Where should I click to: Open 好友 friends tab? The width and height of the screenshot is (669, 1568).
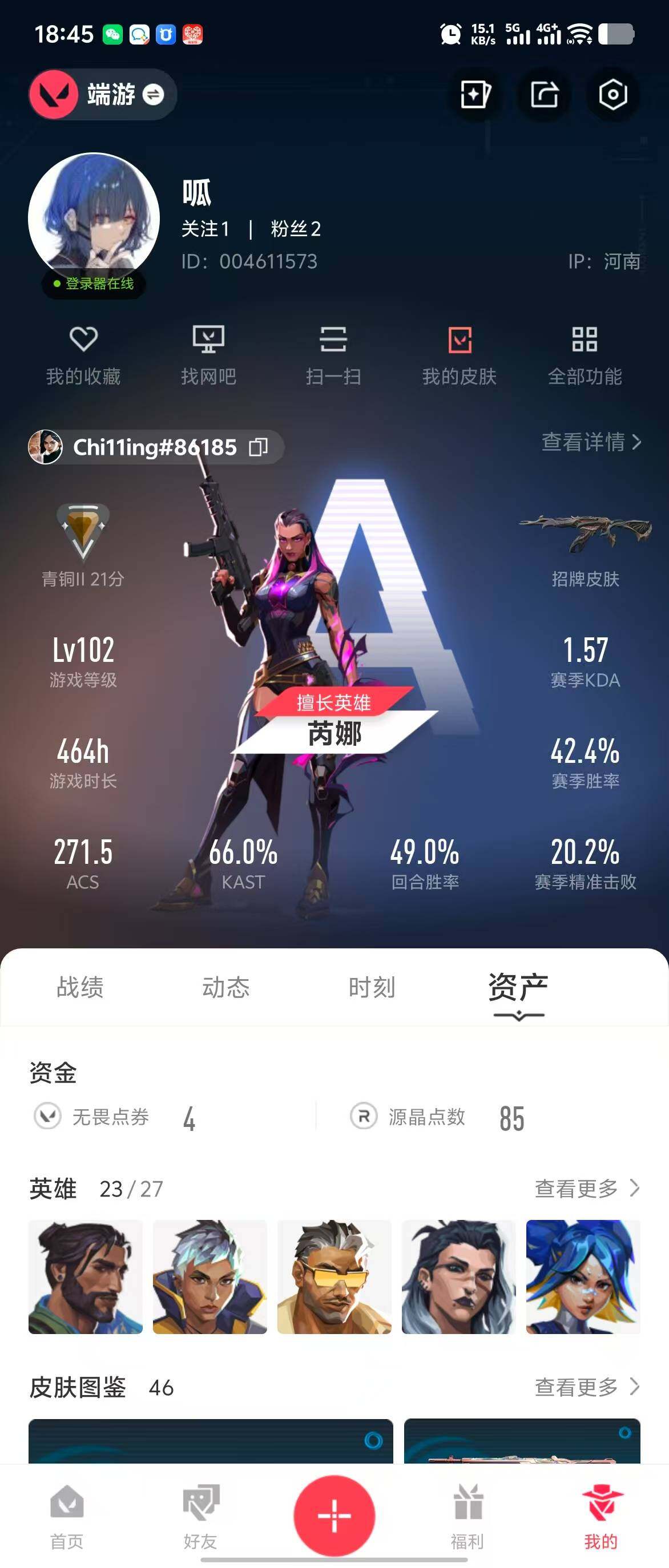coord(200,1516)
